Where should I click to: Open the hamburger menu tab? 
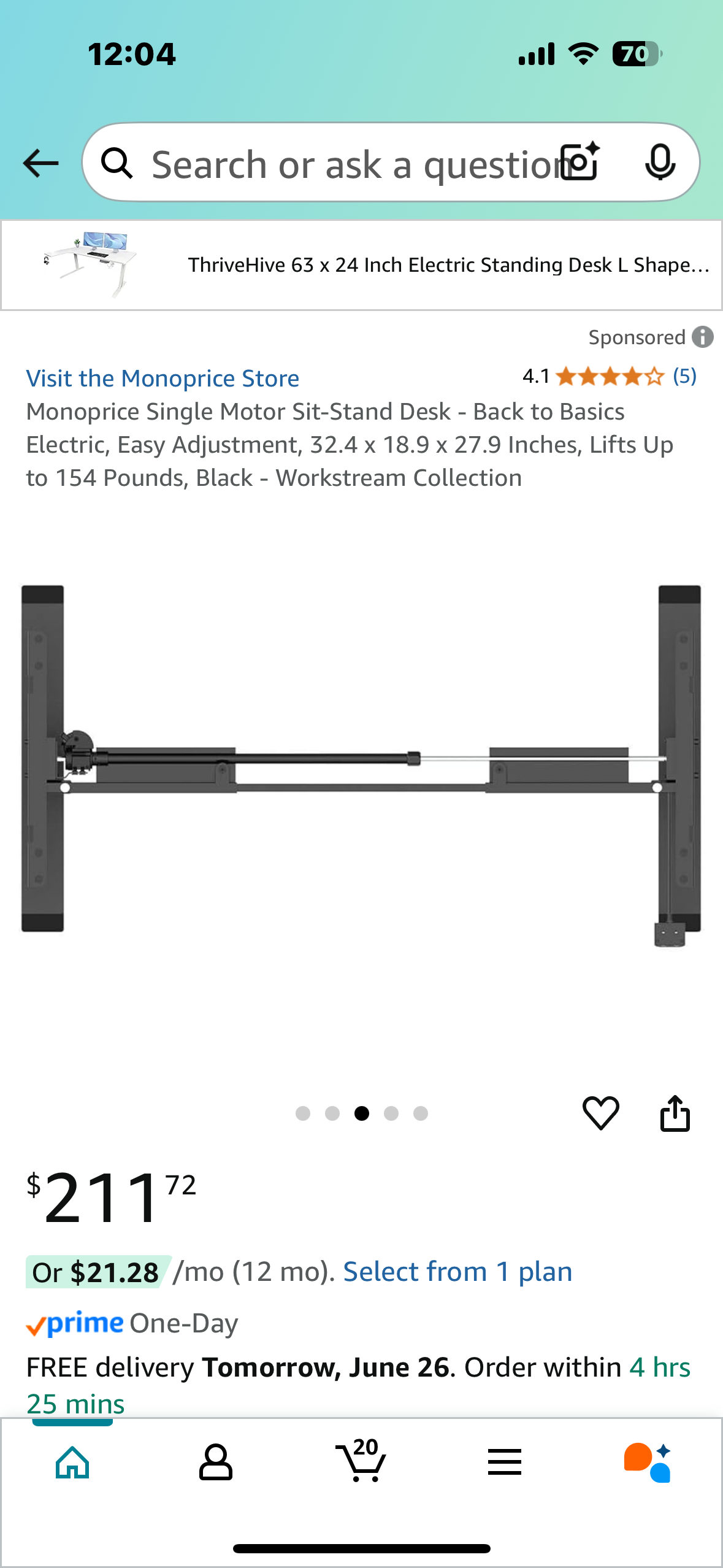pos(505,1462)
